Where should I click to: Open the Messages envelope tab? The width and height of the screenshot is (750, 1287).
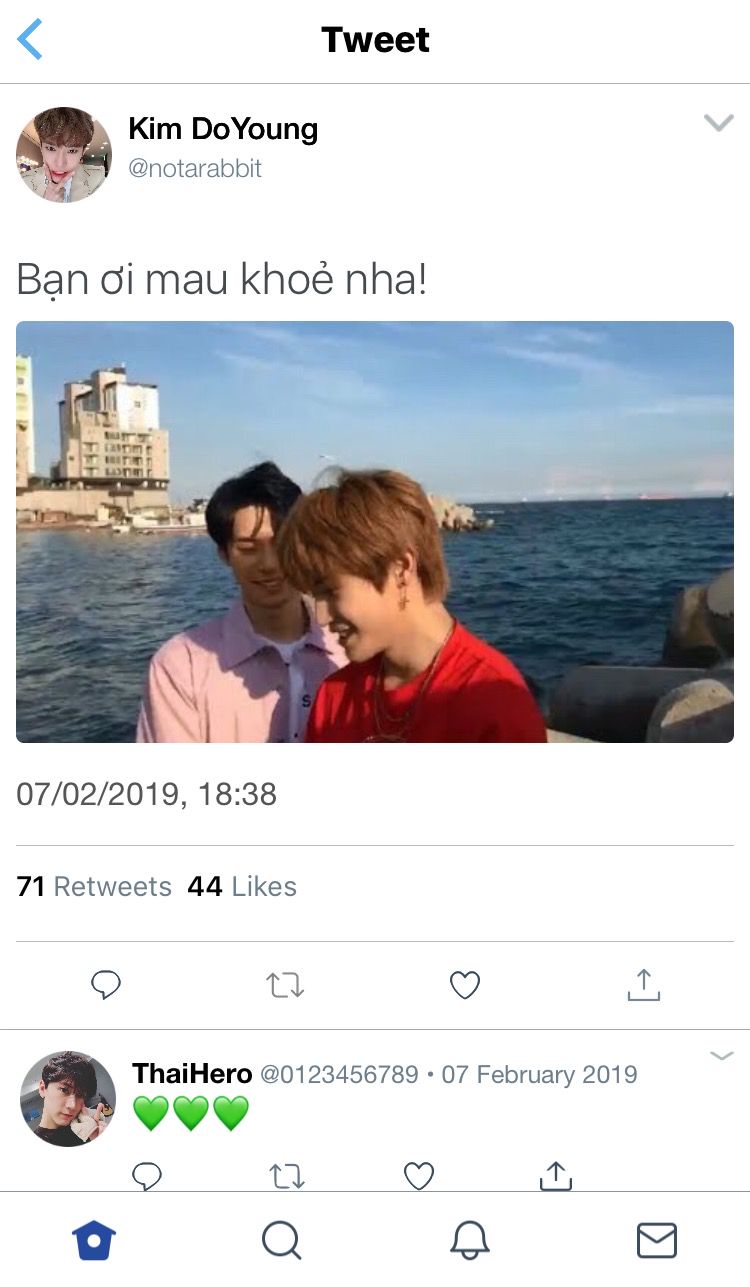click(x=657, y=1241)
